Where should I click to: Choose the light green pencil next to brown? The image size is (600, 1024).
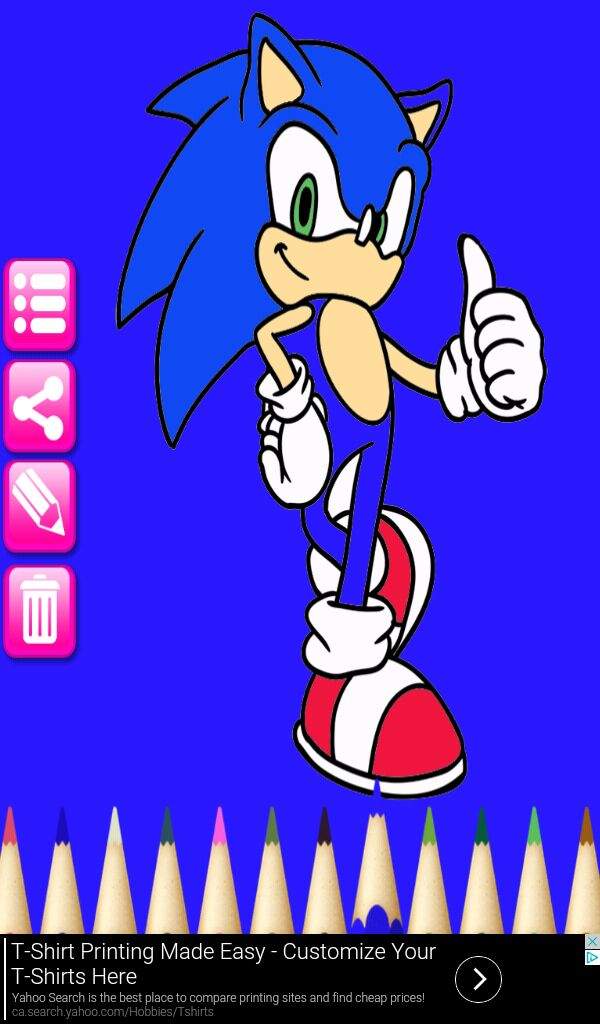click(534, 871)
